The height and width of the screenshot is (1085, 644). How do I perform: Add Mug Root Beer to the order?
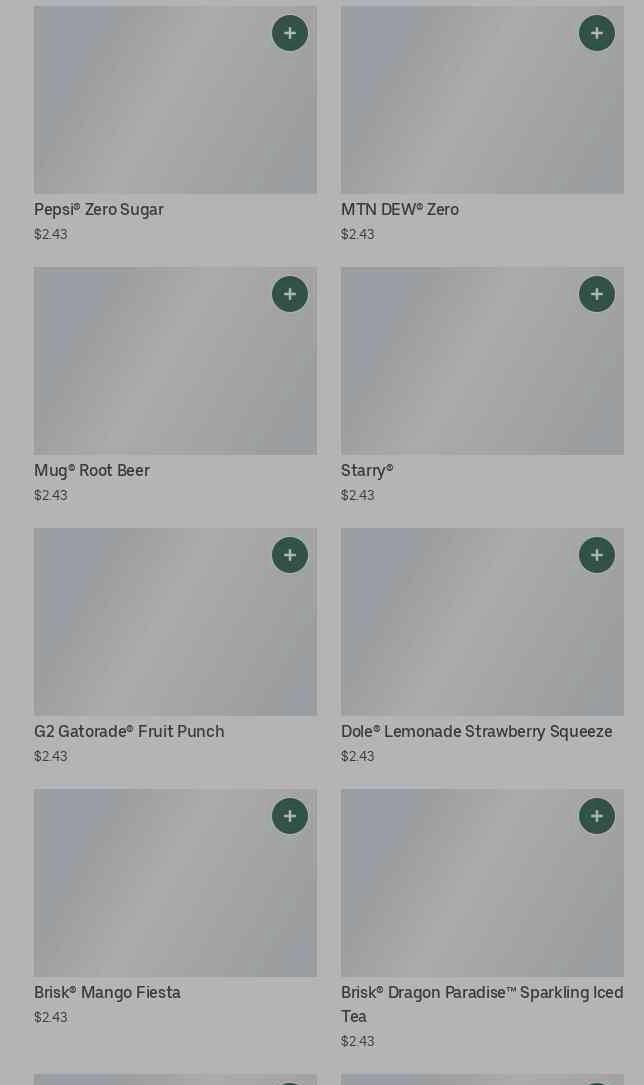pos(290,294)
